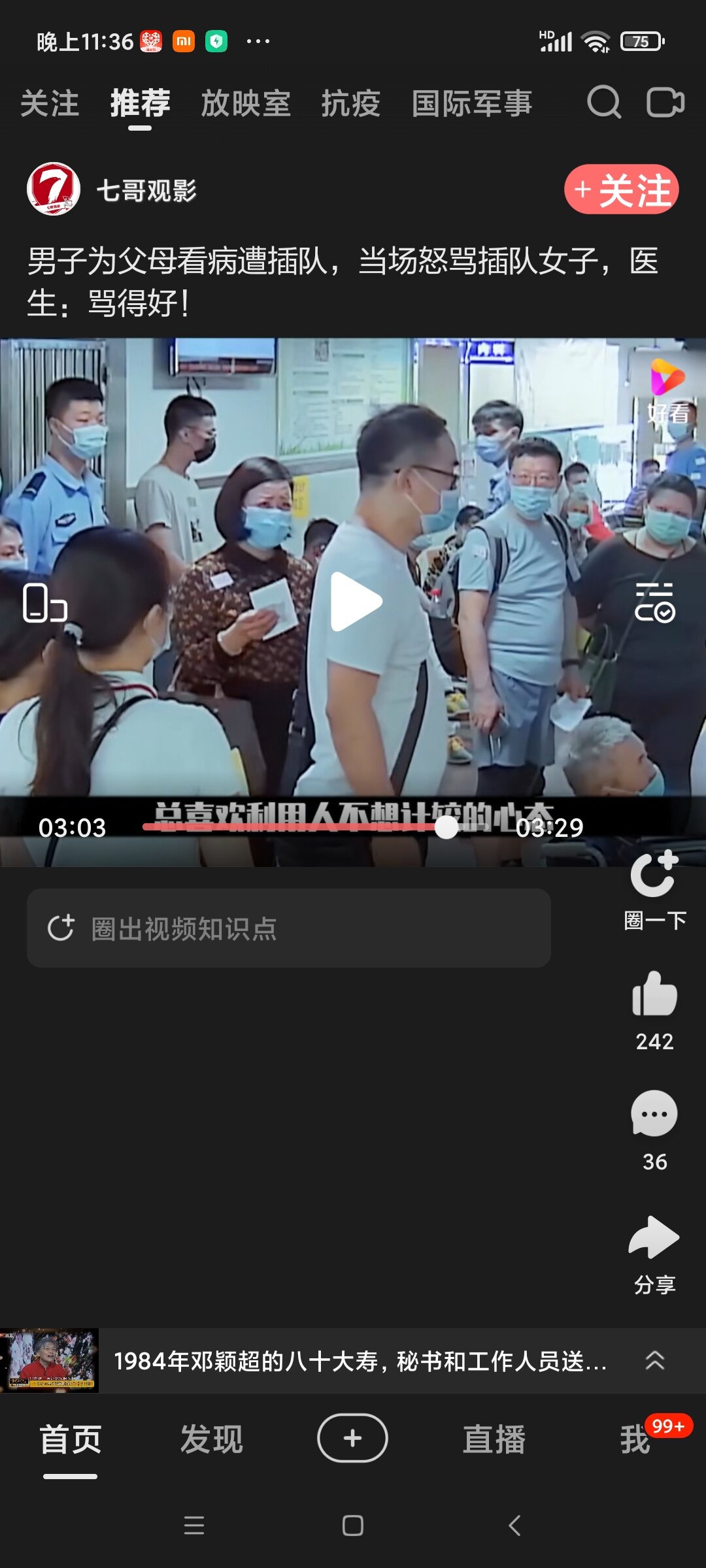Follow 七哥观影 with the +关注 button
706x1568 pixels.
622,189
